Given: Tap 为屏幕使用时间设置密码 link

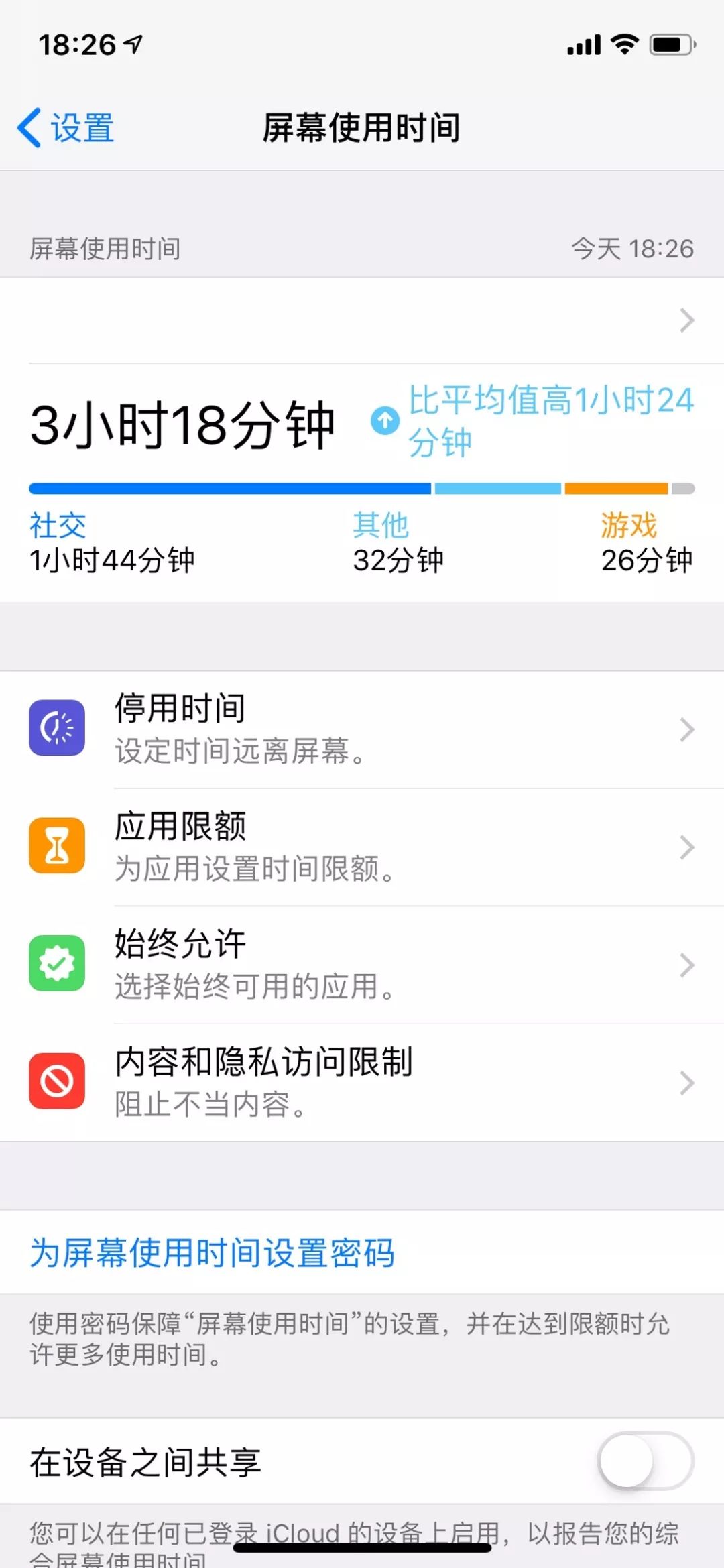Looking at the screenshot, I should click(213, 1254).
